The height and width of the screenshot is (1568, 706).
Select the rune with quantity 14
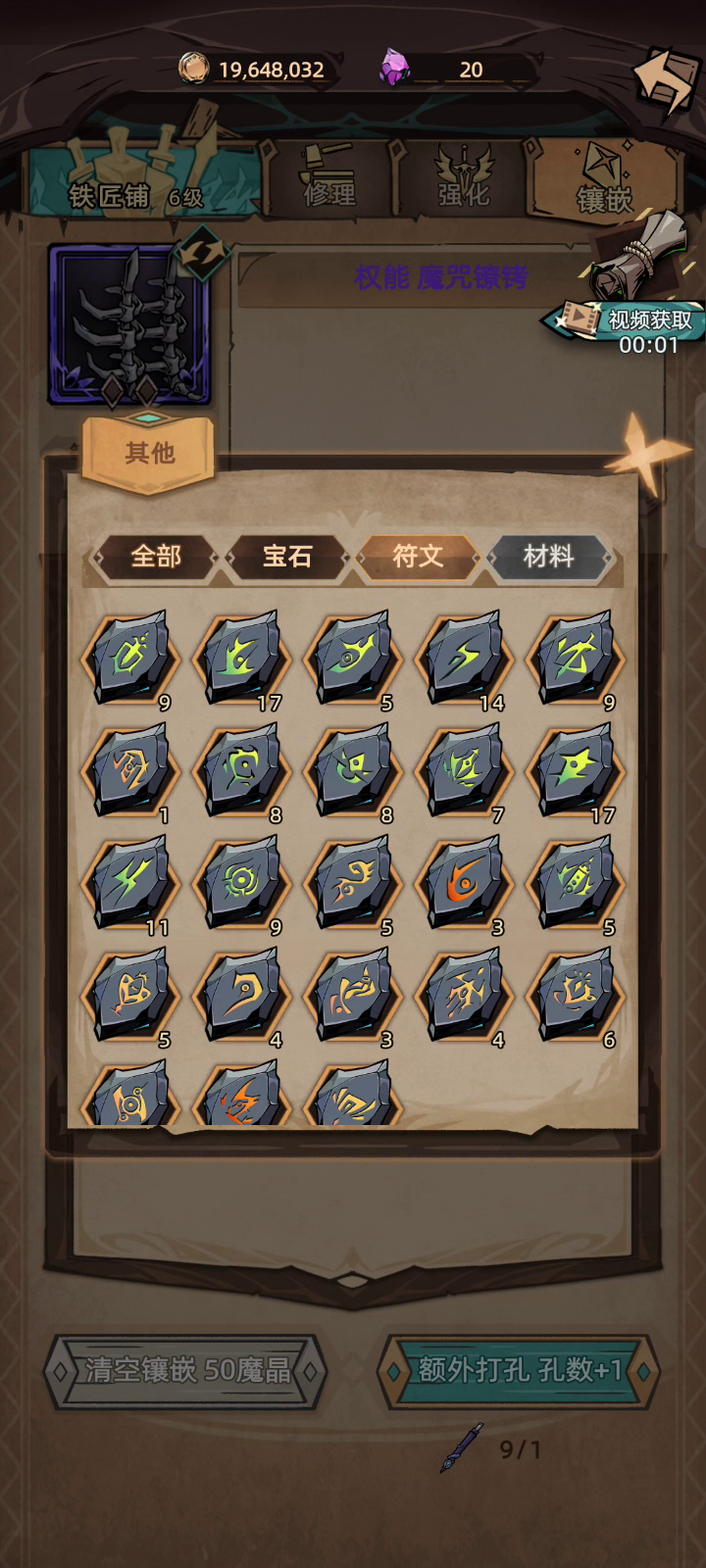464,659
